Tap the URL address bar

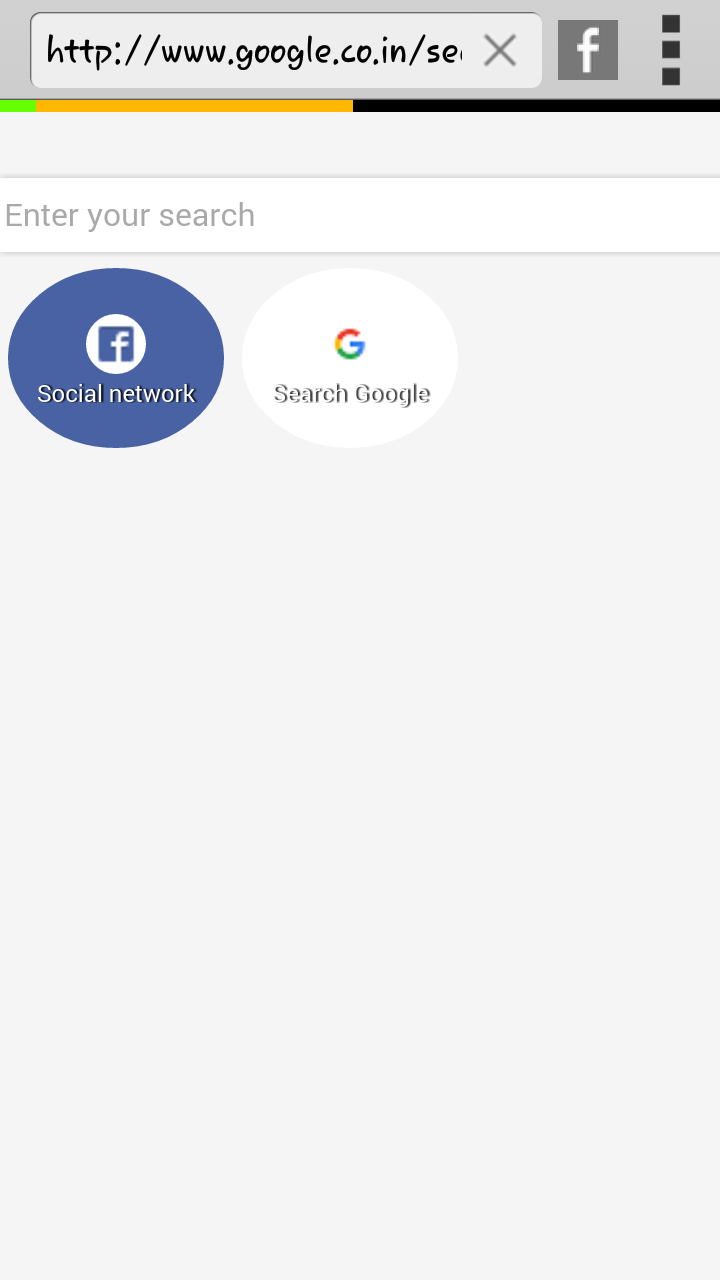click(255, 50)
